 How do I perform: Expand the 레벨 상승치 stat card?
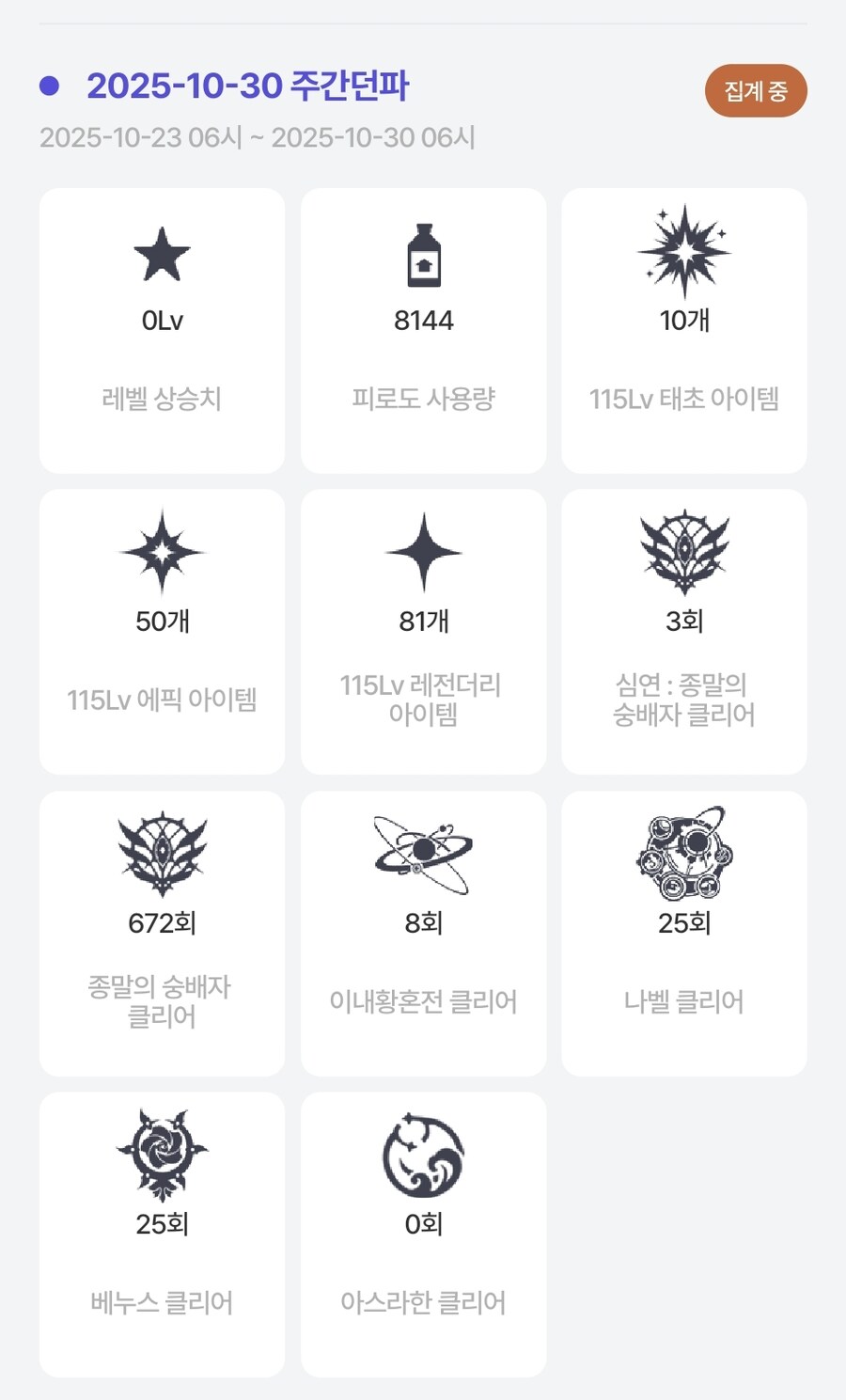click(162, 329)
